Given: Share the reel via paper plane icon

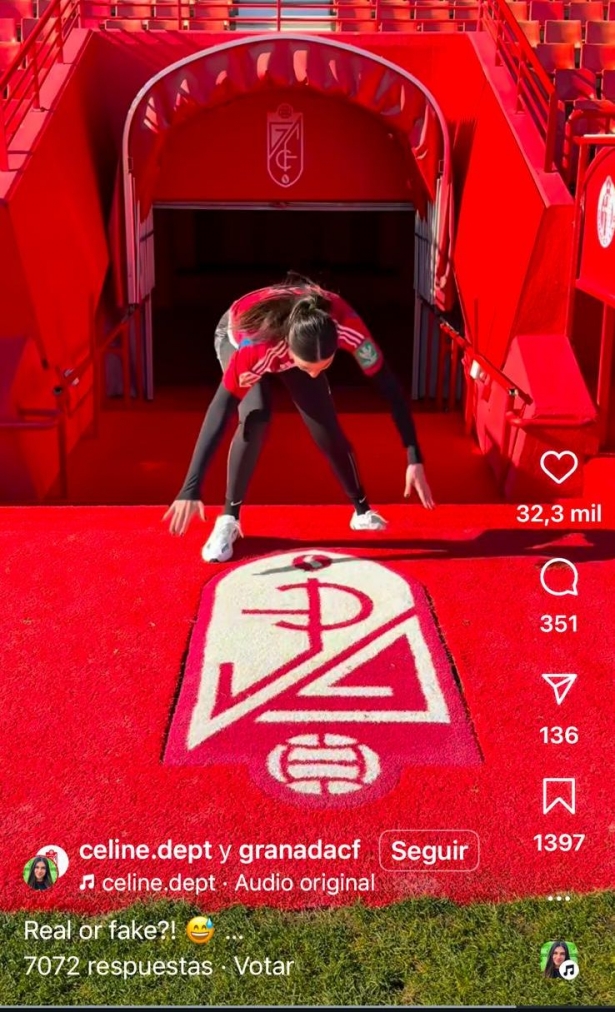Looking at the screenshot, I should (x=559, y=688).
